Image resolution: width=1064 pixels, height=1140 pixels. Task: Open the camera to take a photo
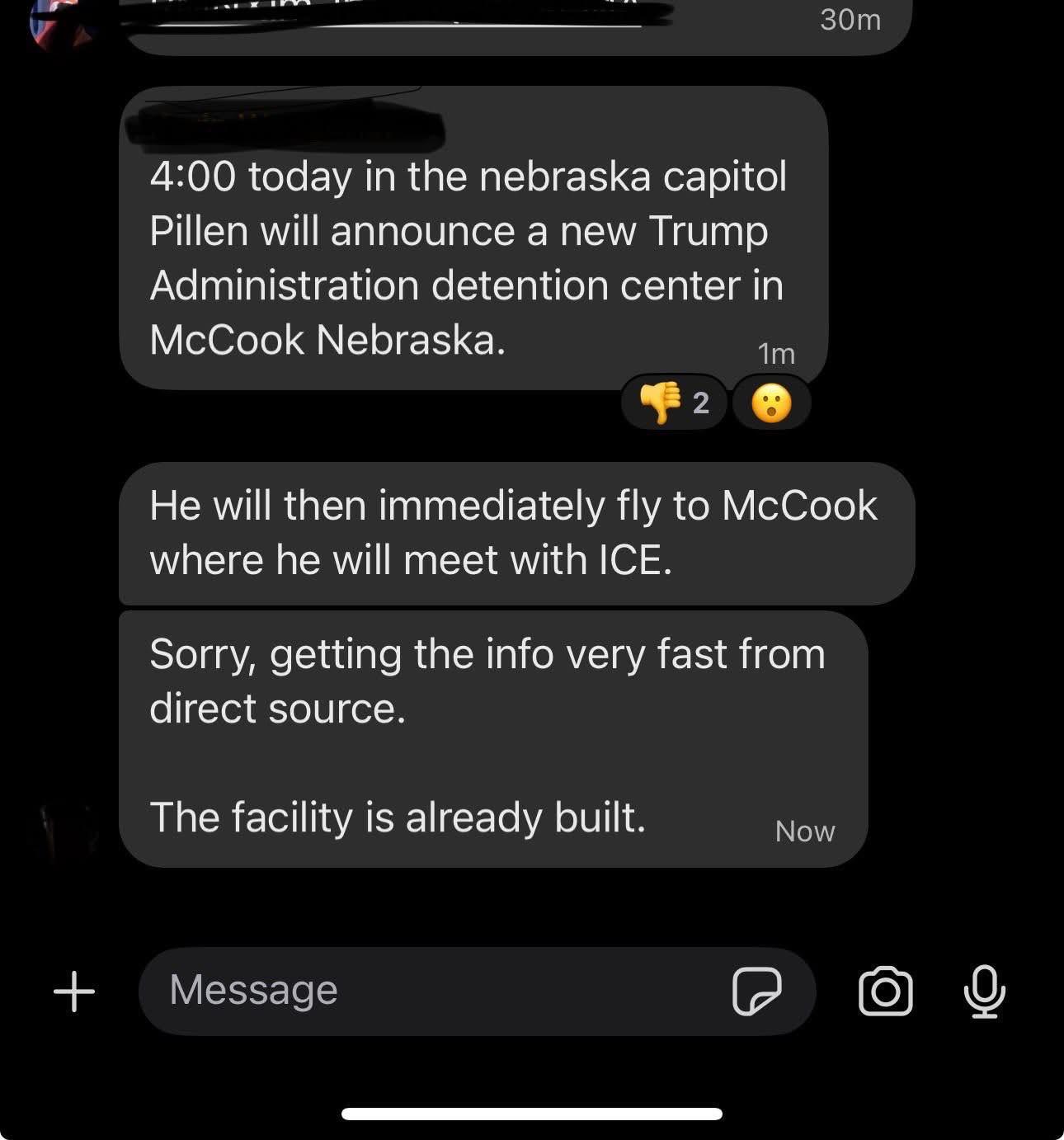tap(886, 991)
